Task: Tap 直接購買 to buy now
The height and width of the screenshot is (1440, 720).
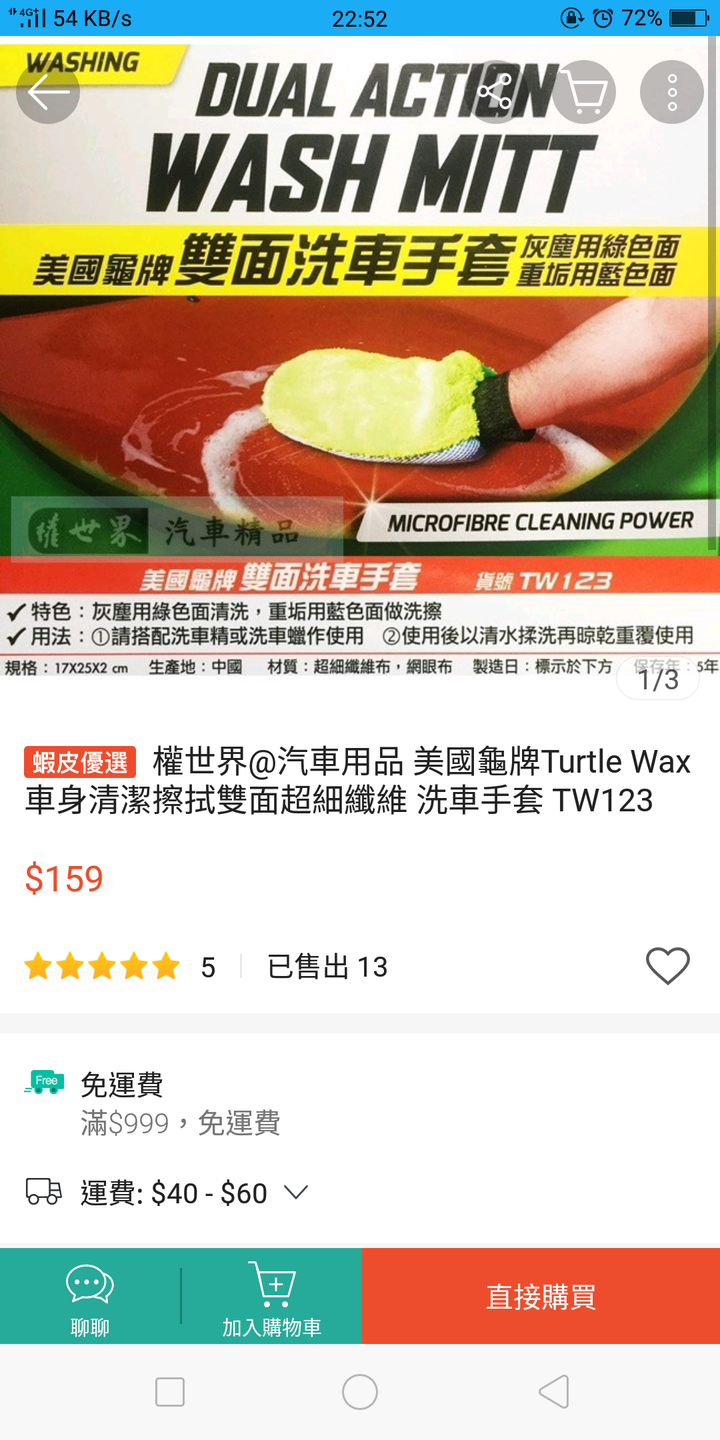Action: [540, 1296]
